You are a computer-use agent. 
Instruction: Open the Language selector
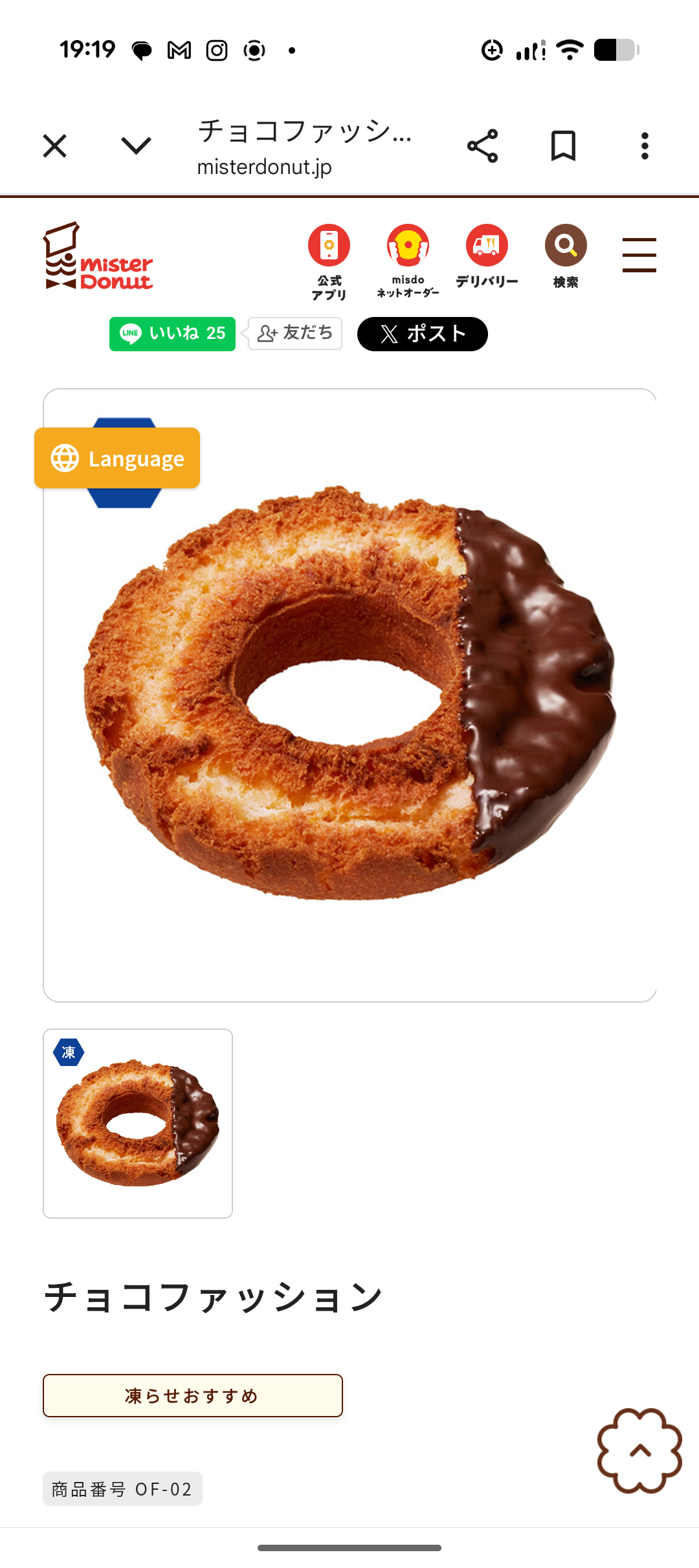117,458
